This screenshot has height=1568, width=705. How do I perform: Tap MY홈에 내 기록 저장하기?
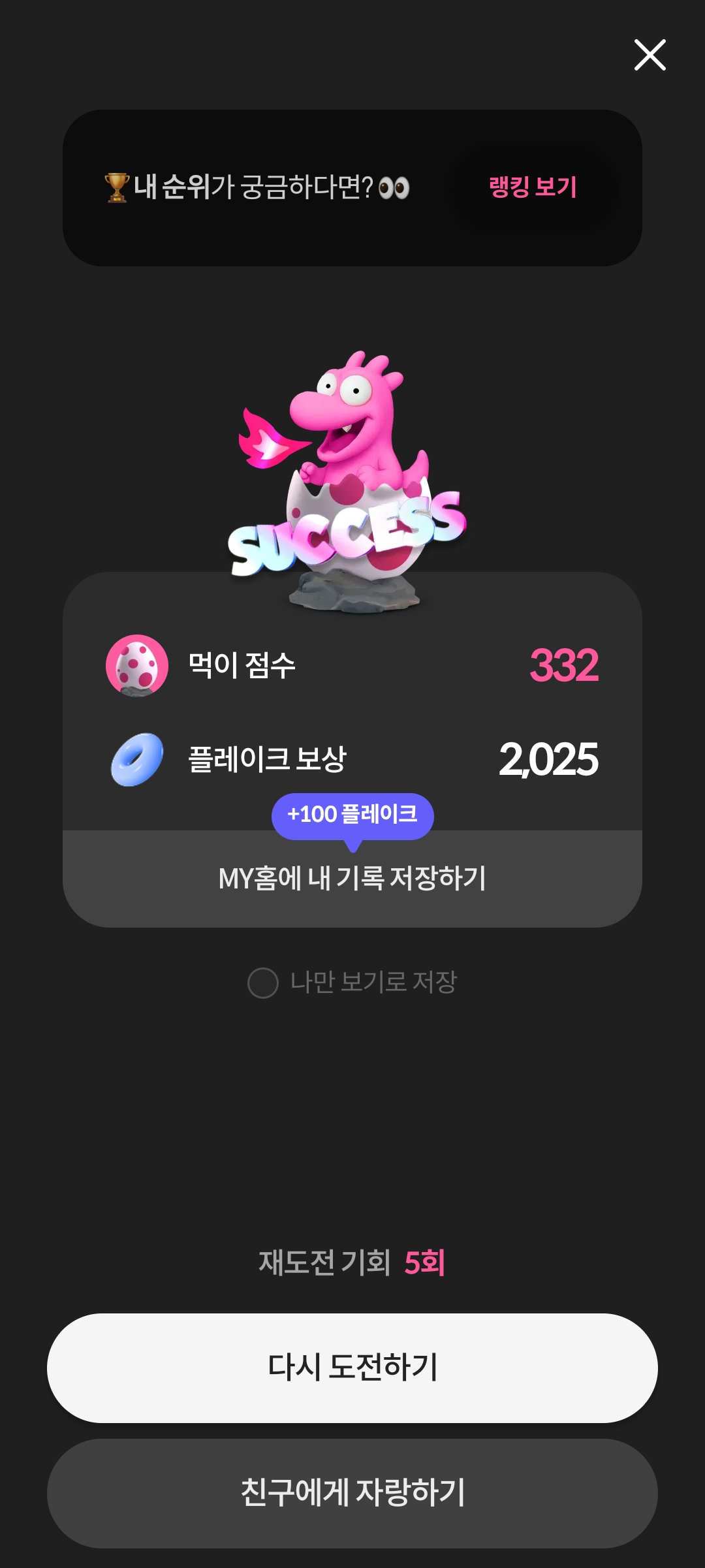352,879
